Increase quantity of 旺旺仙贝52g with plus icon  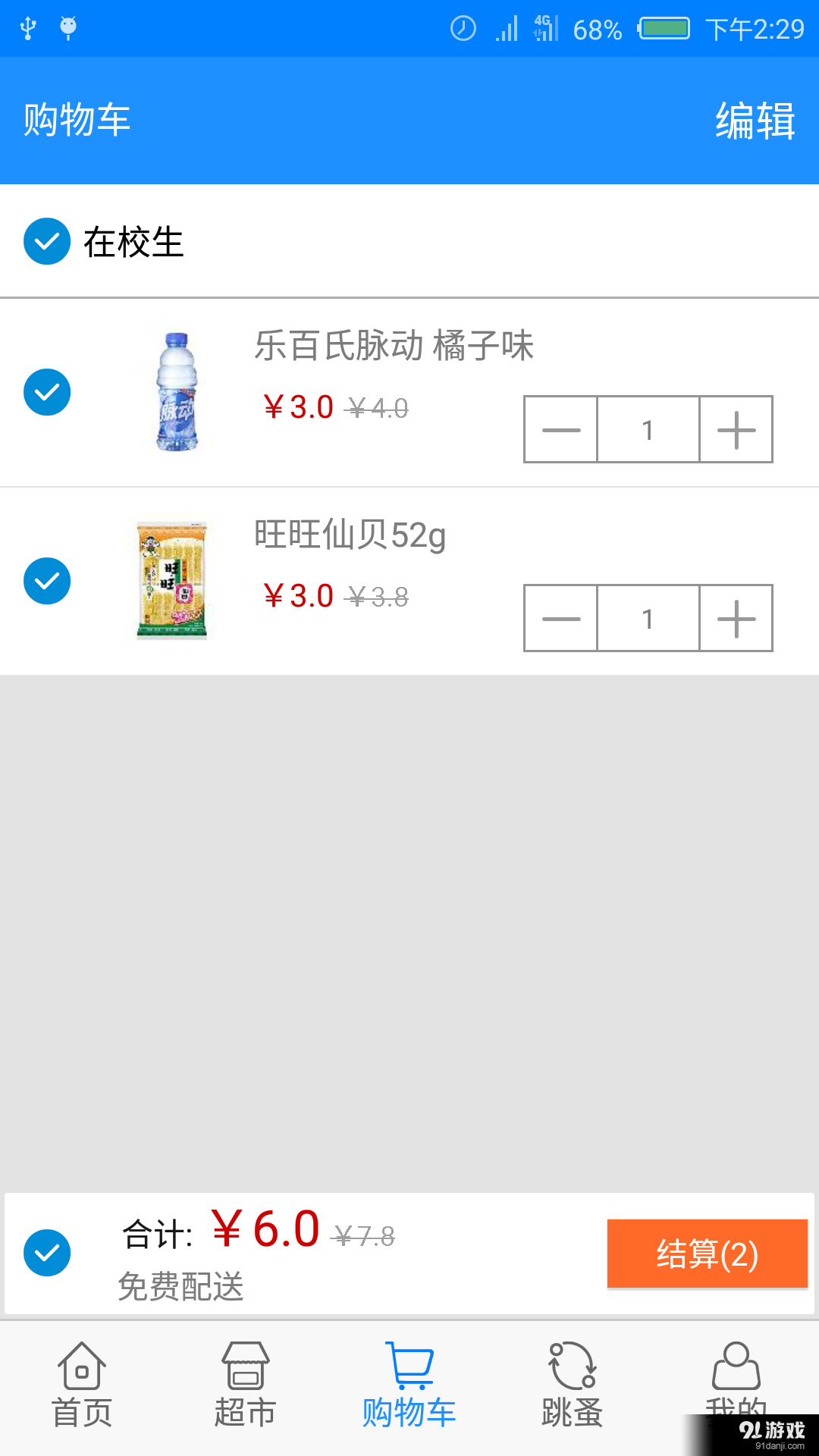click(x=734, y=618)
